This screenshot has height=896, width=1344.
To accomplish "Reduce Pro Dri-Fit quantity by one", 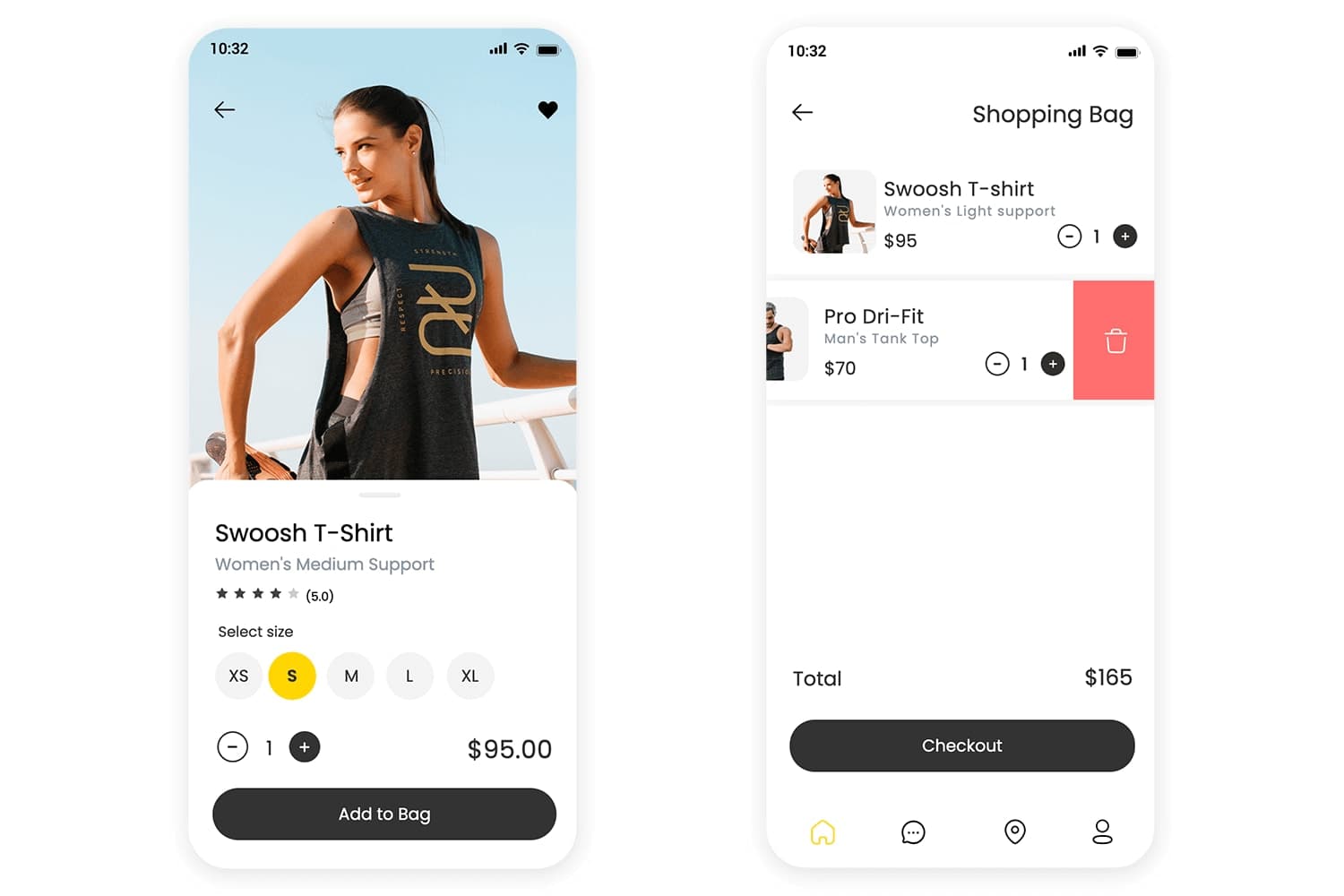I will click(997, 364).
